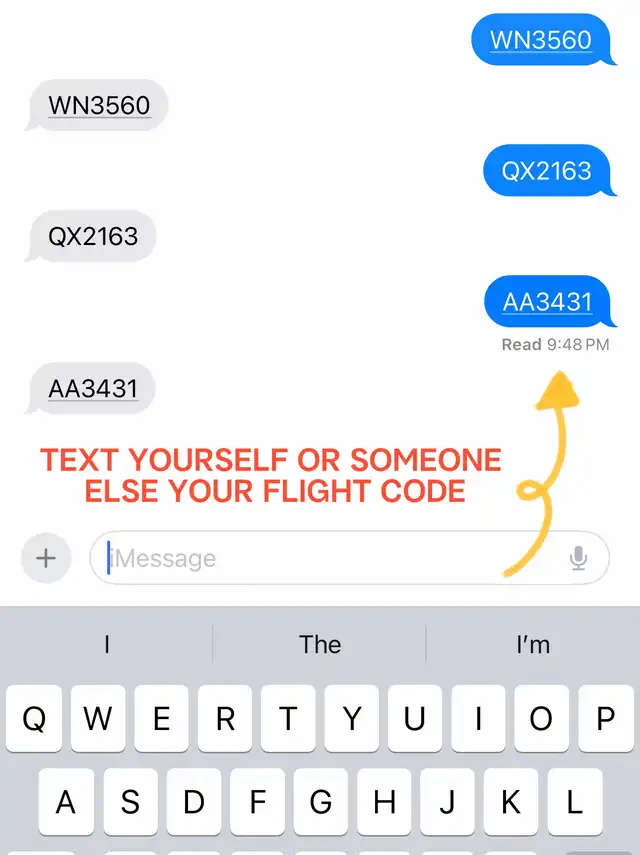Insert the "I" predictive suggestion
This screenshot has height=855, width=640.
pyautogui.click(x=107, y=645)
